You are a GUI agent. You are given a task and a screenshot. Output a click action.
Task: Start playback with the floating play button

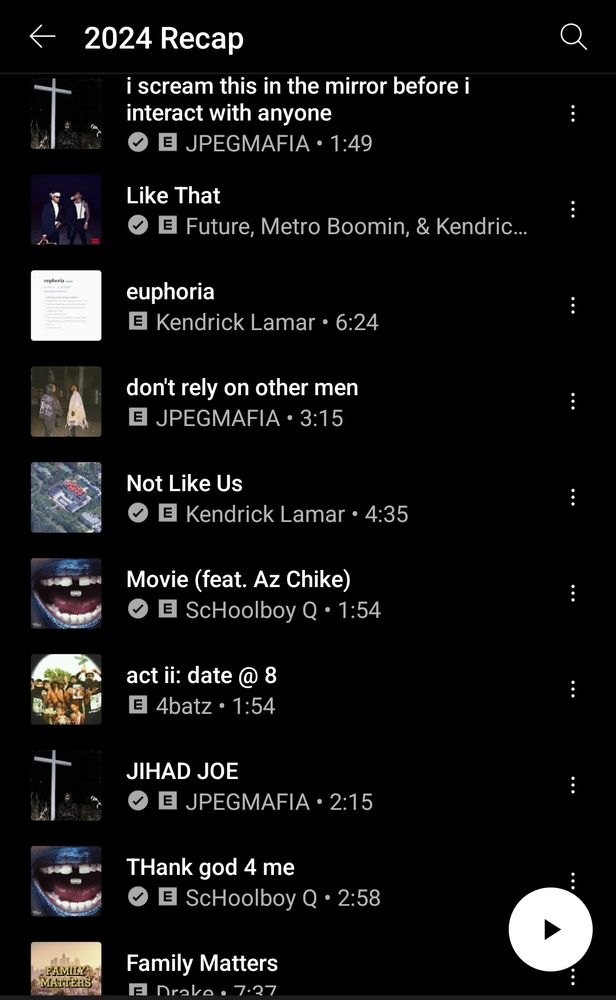[x=550, y=929]
